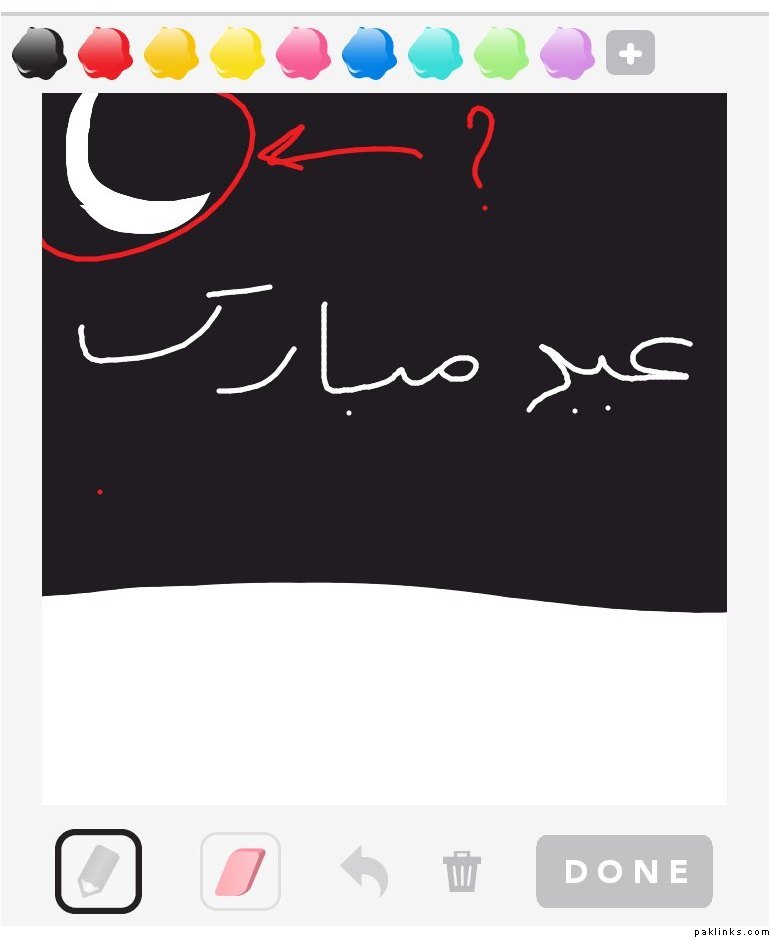Select the turquoise paint color
770x938 pixels.
pos(435,53)
